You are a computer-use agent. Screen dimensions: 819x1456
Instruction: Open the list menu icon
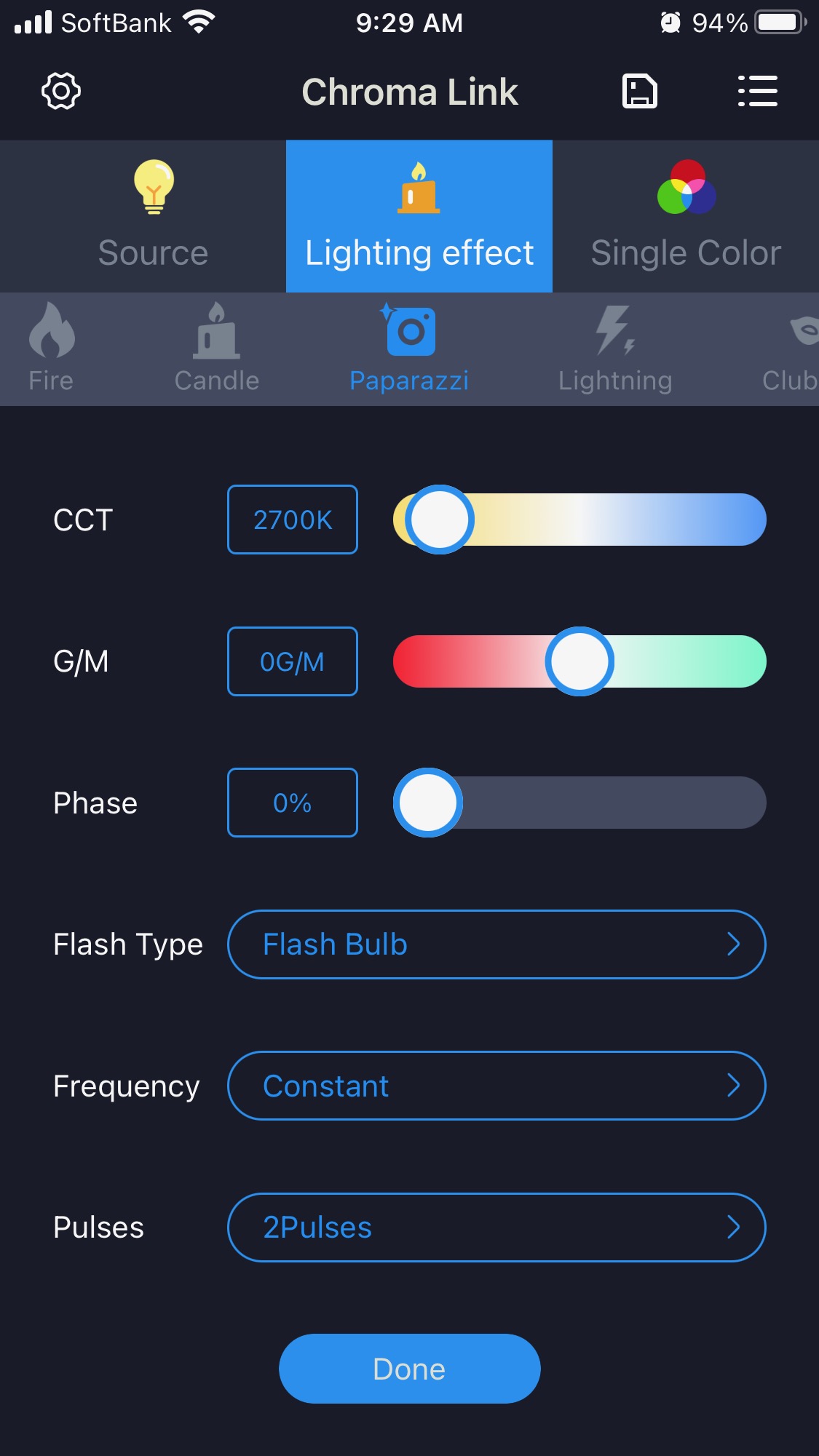coord(757,92)
